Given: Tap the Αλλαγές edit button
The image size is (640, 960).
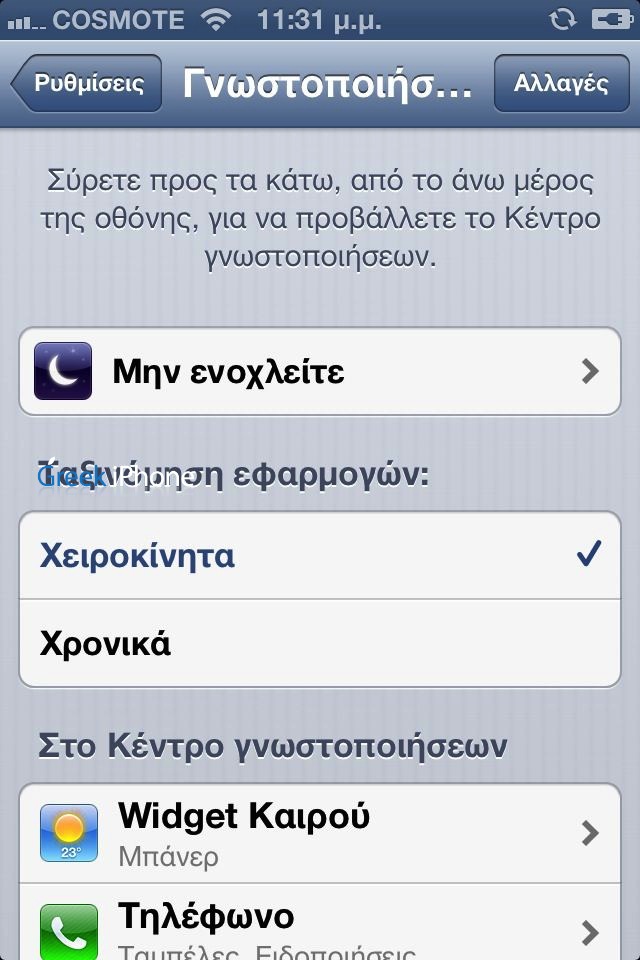Looking at the screenshot, I should [x=562, y=83].
